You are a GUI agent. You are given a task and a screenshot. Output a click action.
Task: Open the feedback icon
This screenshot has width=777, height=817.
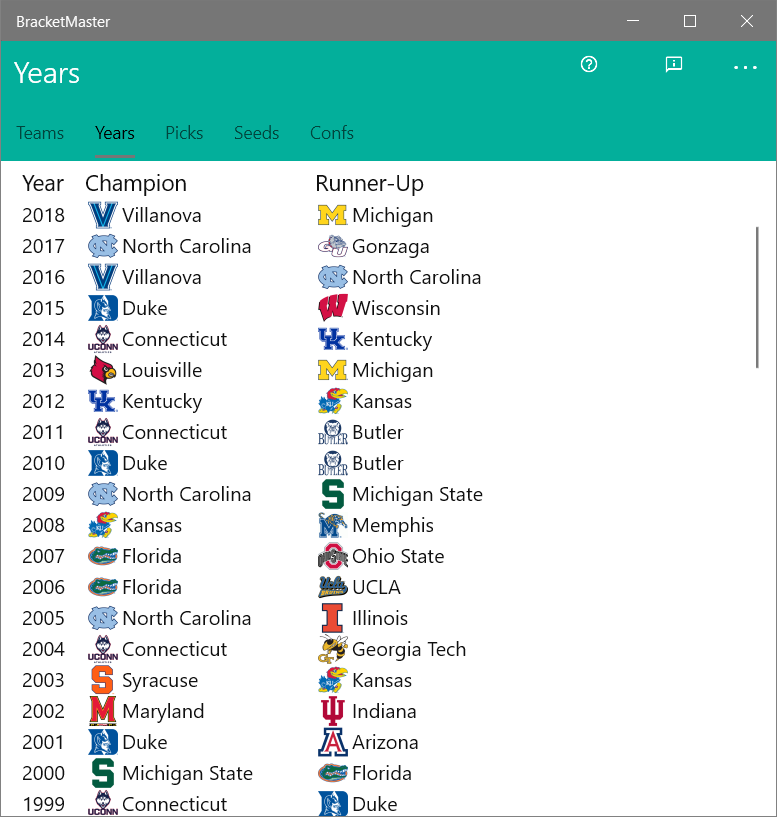coord(674,65)
